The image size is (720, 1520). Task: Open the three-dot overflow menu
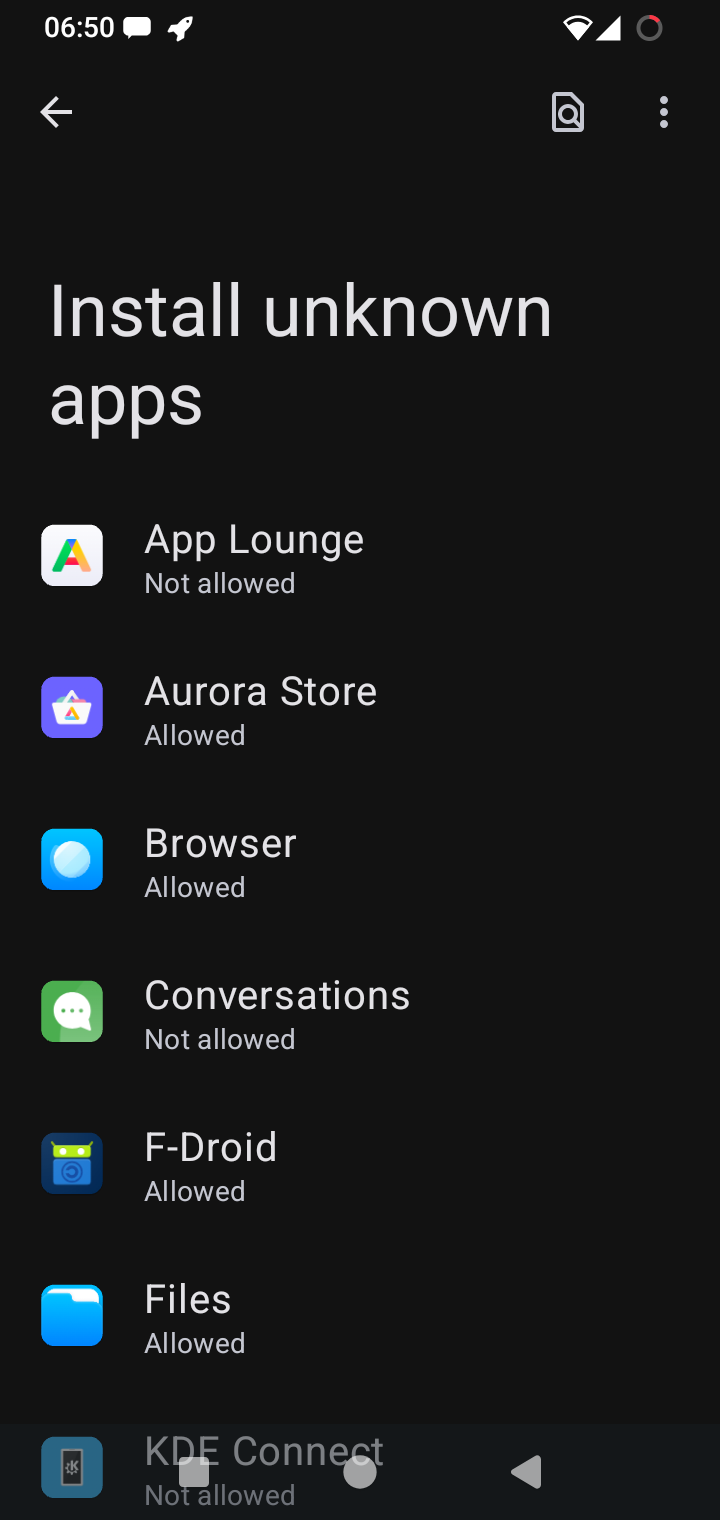point(664,112)
